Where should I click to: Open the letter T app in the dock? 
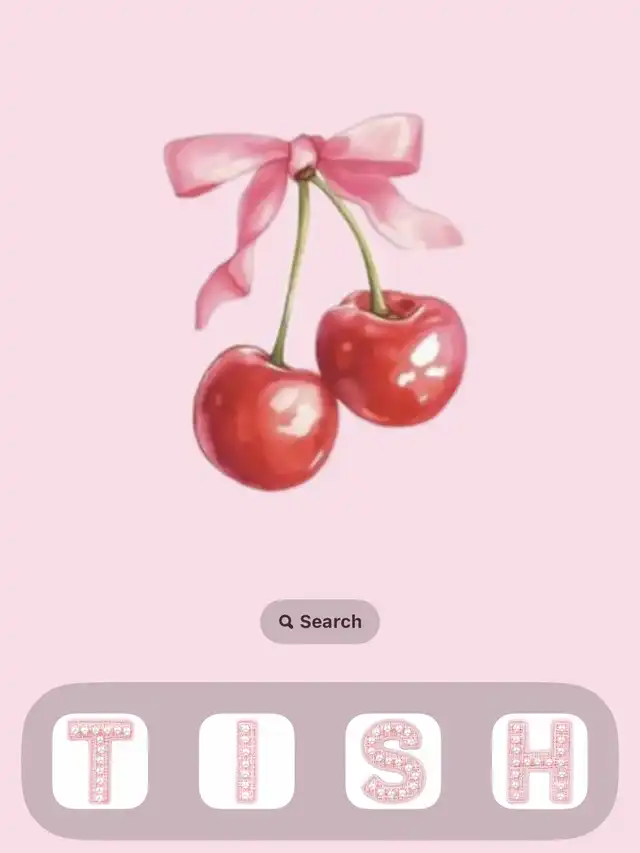100,760
